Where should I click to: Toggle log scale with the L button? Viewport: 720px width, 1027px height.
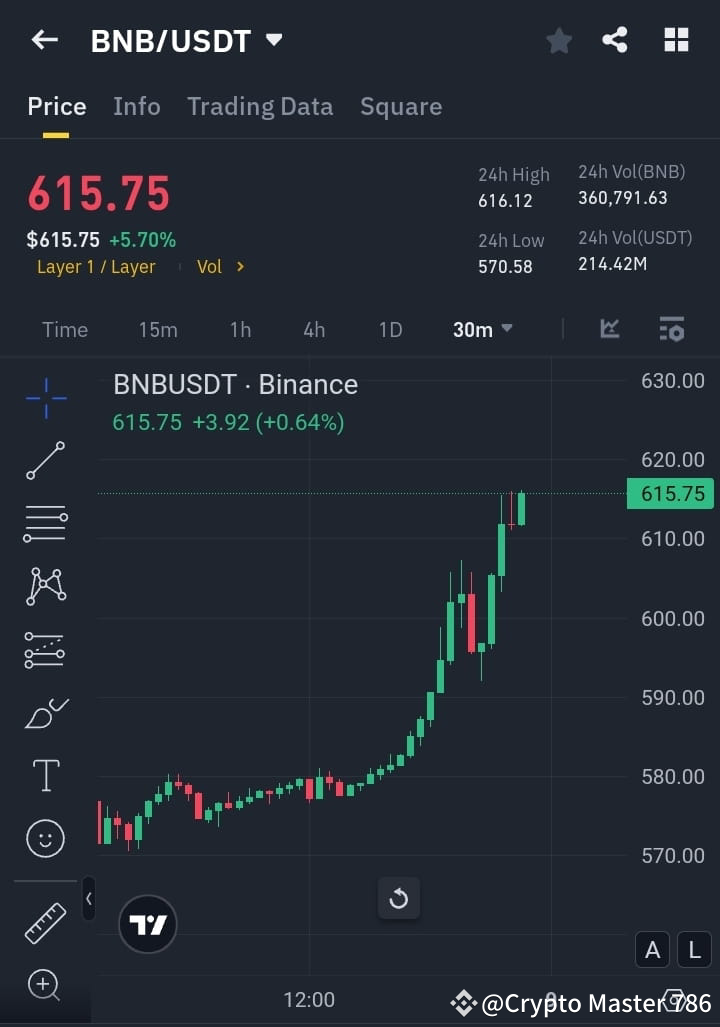[694, 950]
